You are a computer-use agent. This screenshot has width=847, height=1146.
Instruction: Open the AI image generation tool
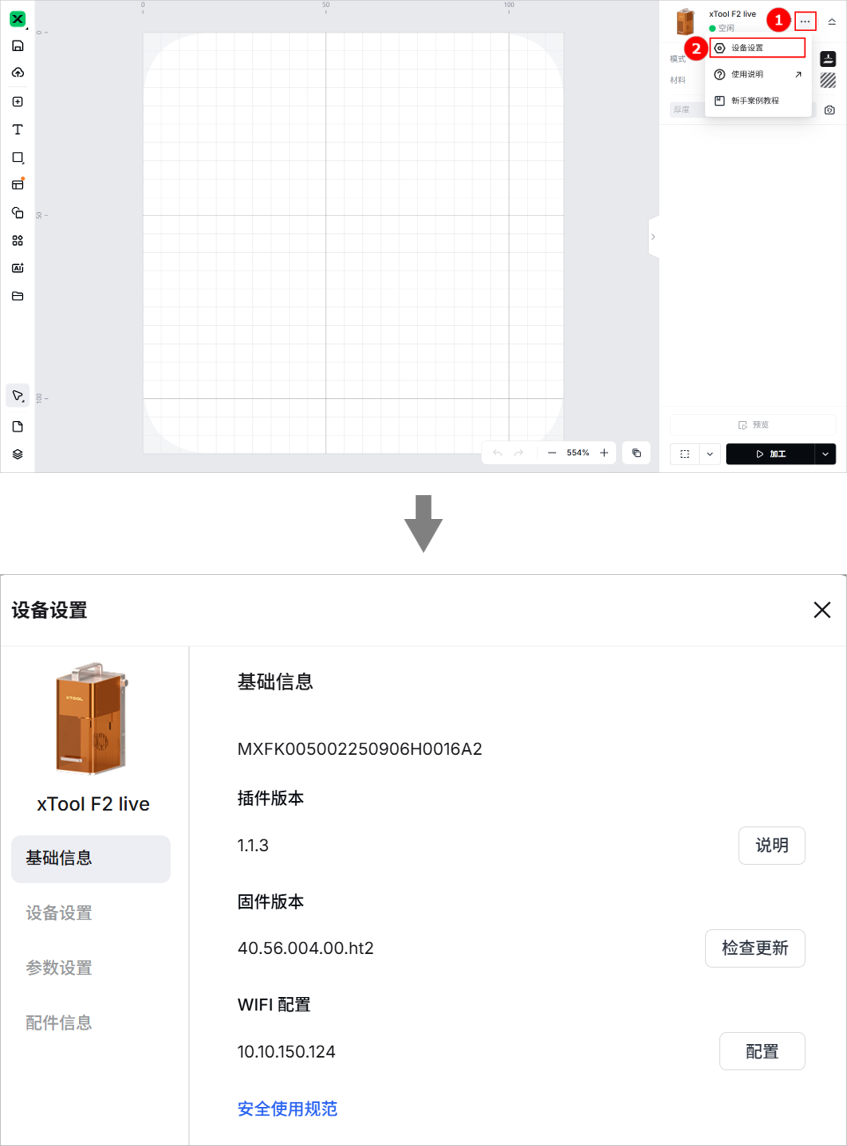[x=17, y=268]
